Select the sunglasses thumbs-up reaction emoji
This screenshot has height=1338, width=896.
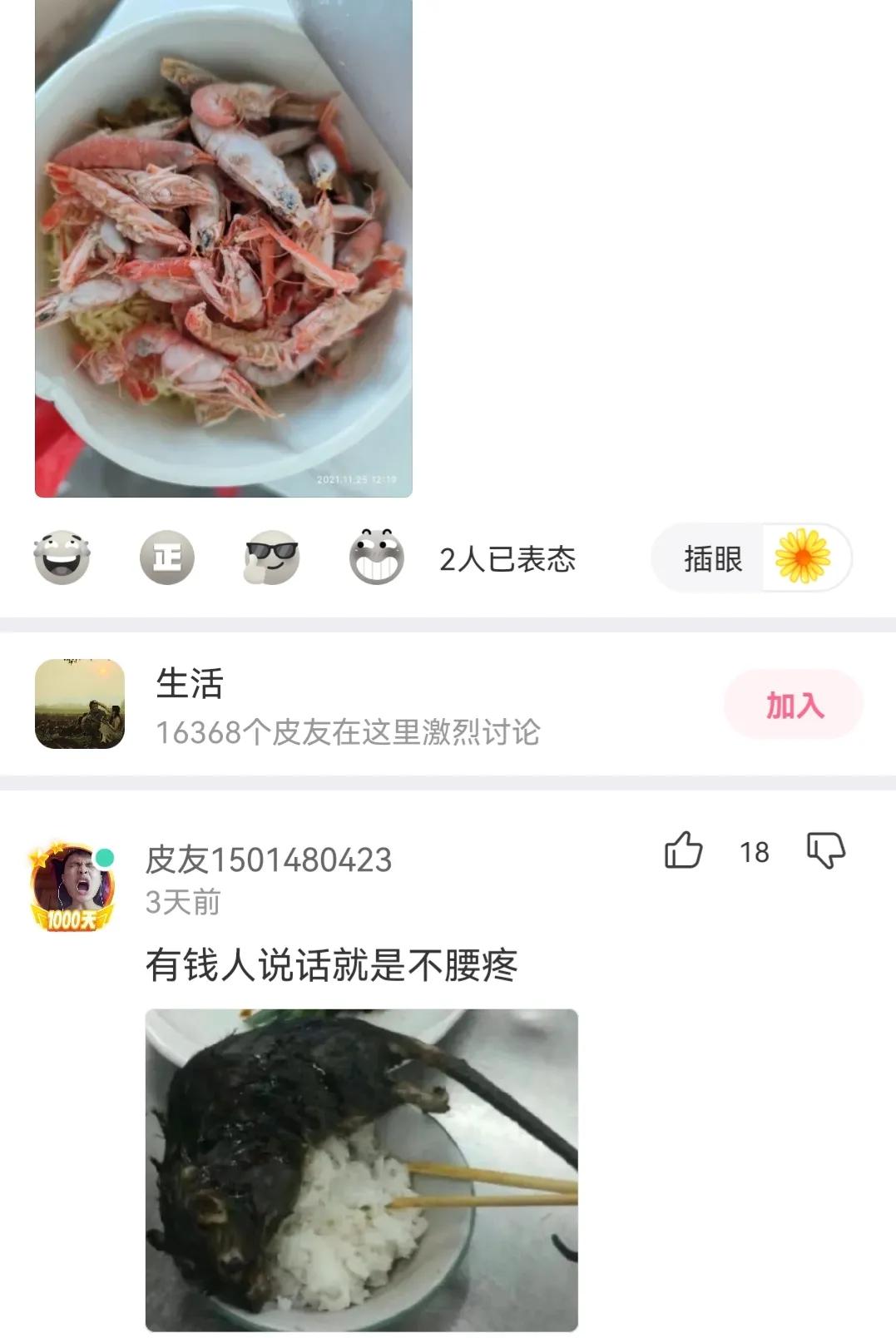click(x=271, y=559)
